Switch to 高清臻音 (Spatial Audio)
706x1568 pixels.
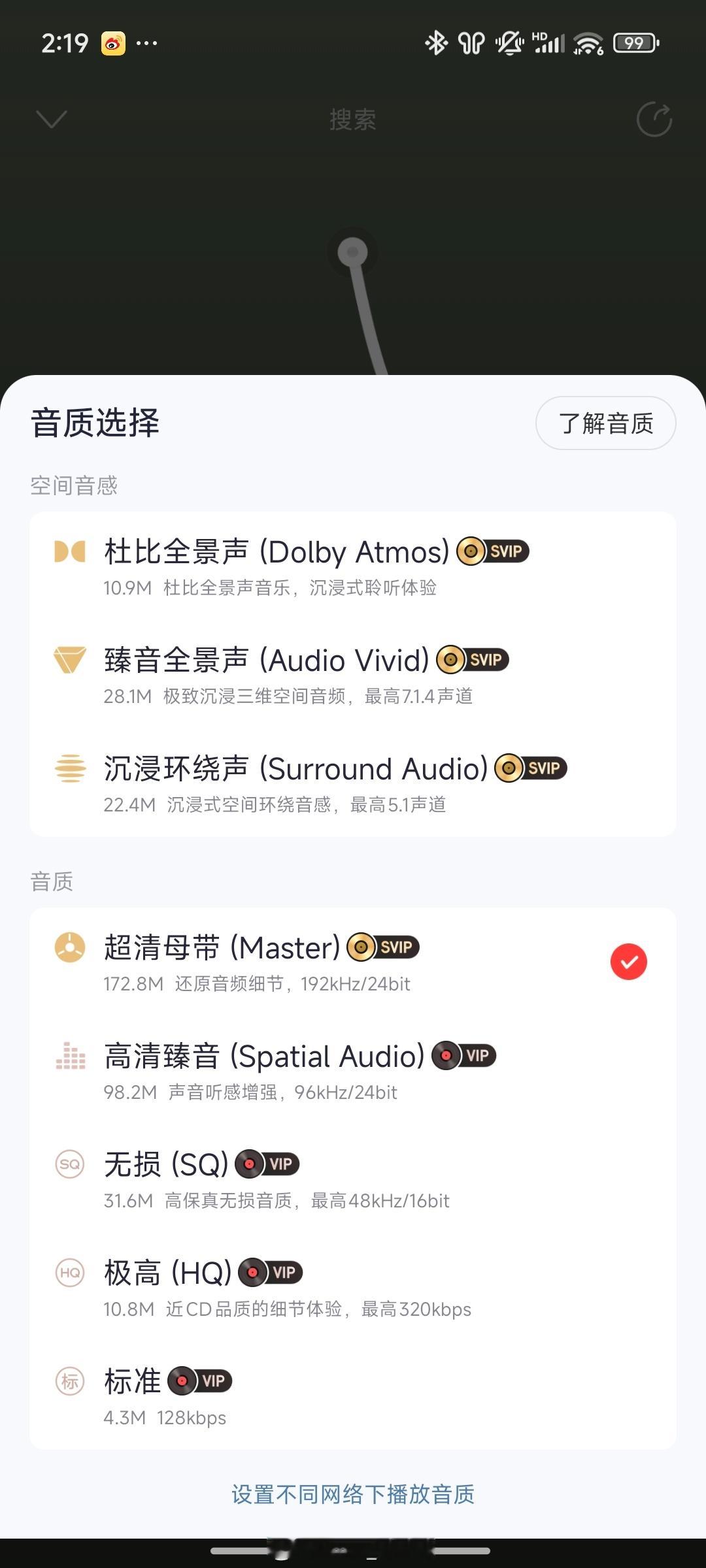353,1070
